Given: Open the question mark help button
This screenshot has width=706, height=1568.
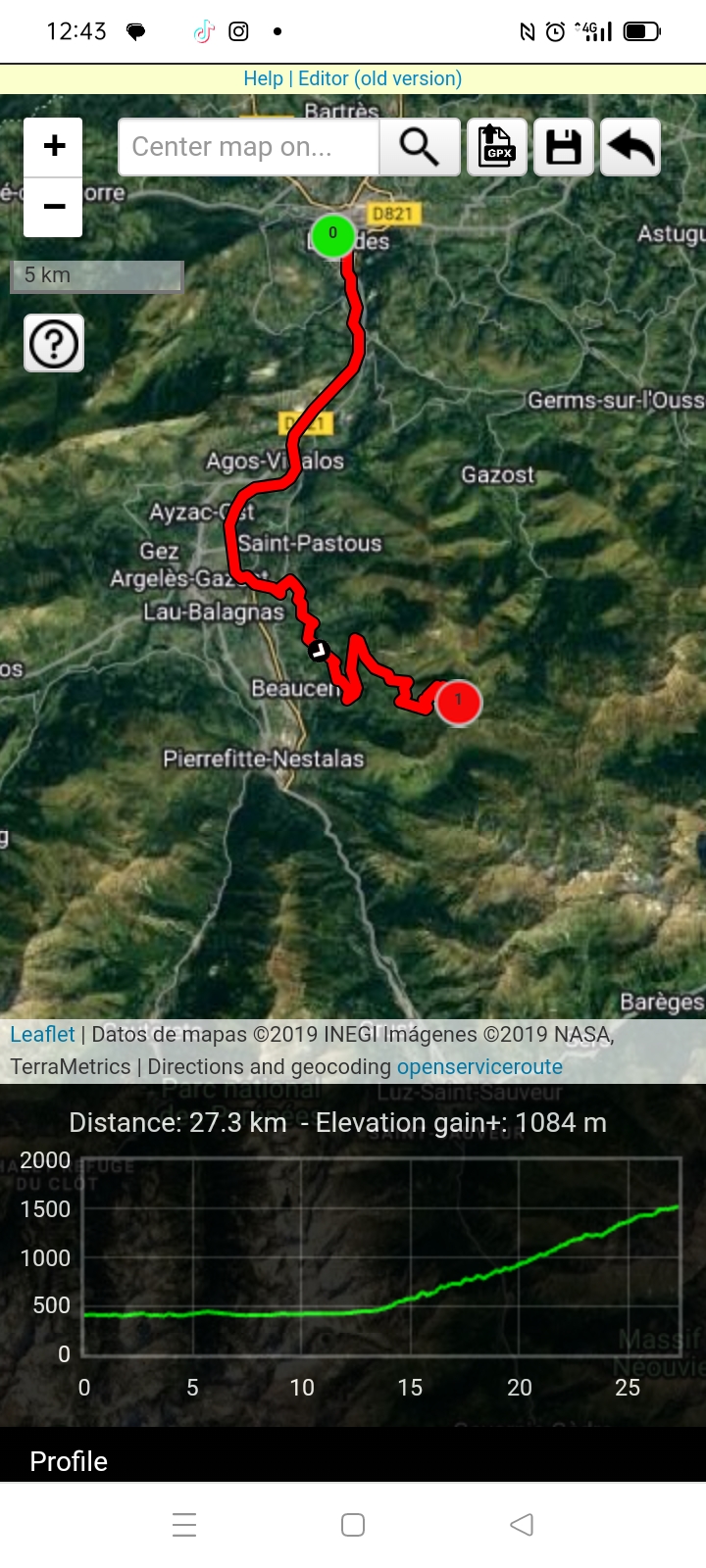Looking at the screenshot, I should [x=54, y=343].
